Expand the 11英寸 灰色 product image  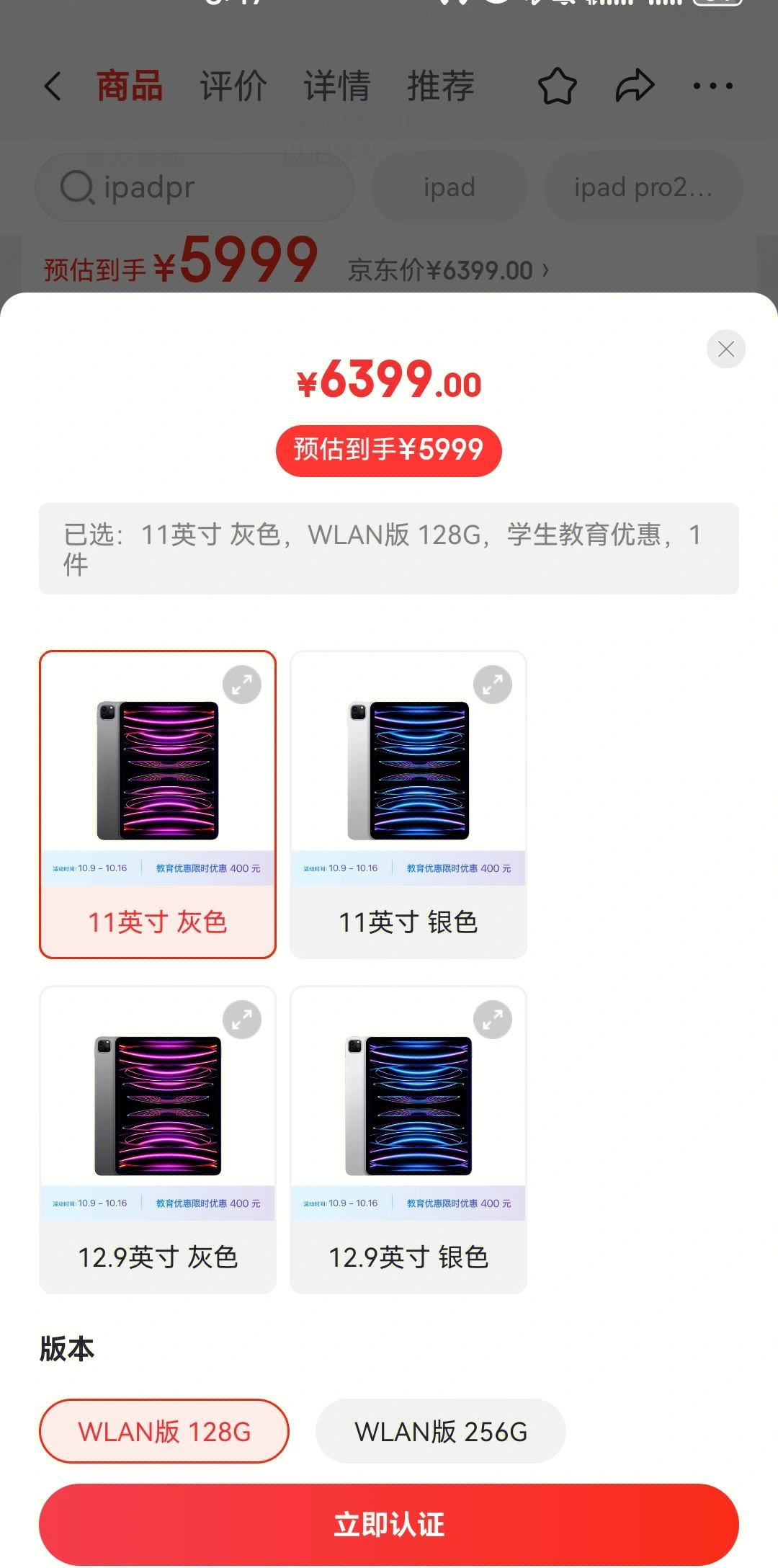click(241, 685)
